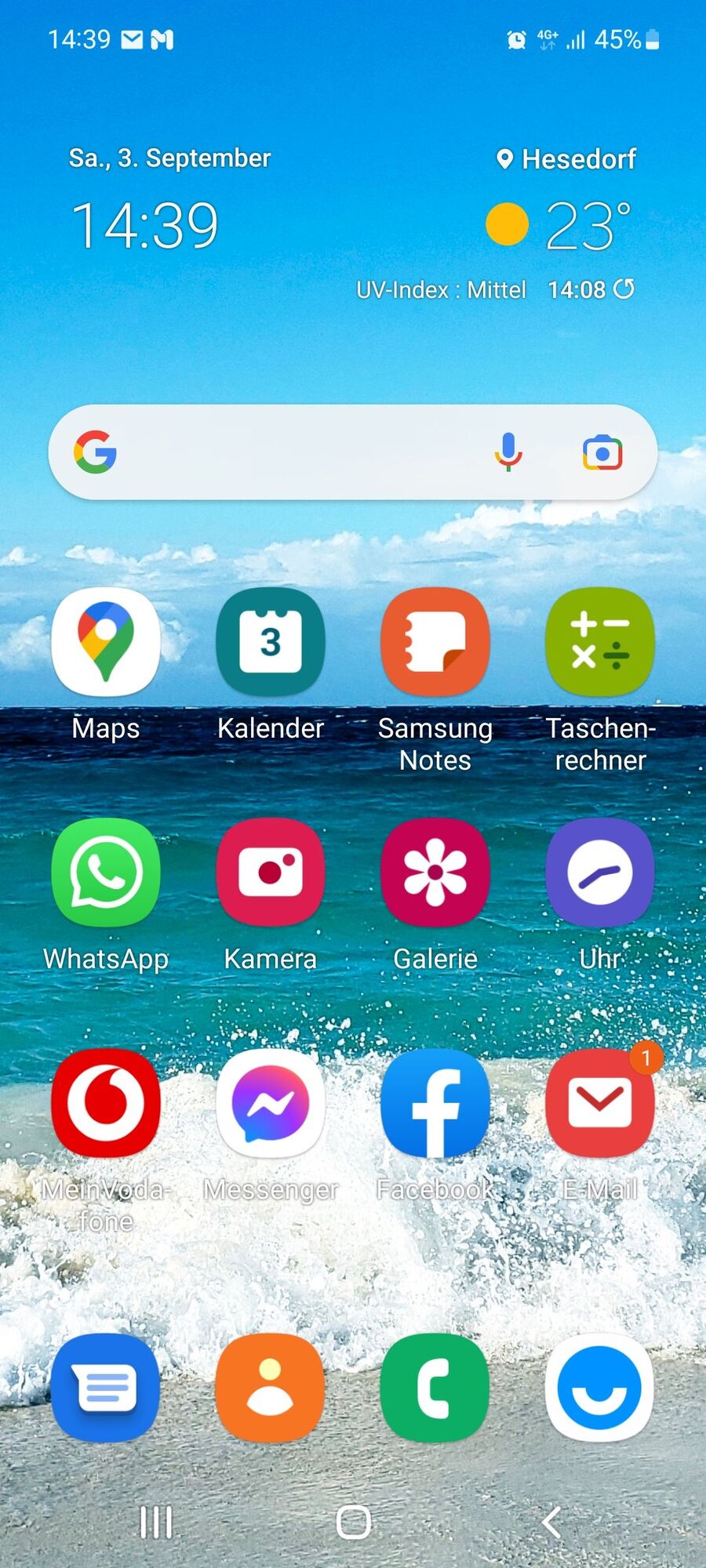The height and width of the screenshot is (1568, 706).
Task: Open the Galerie app
Action: (435, 873)
